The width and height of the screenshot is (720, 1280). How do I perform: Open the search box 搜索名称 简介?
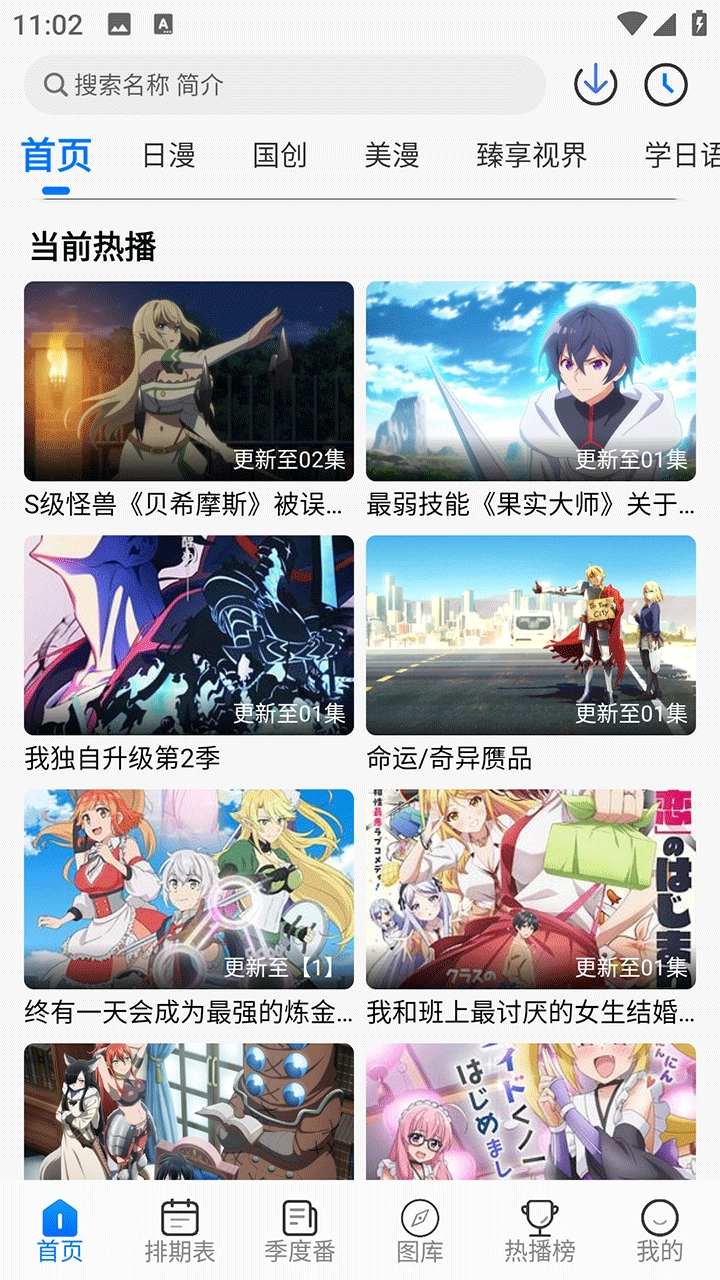[285, 85]
